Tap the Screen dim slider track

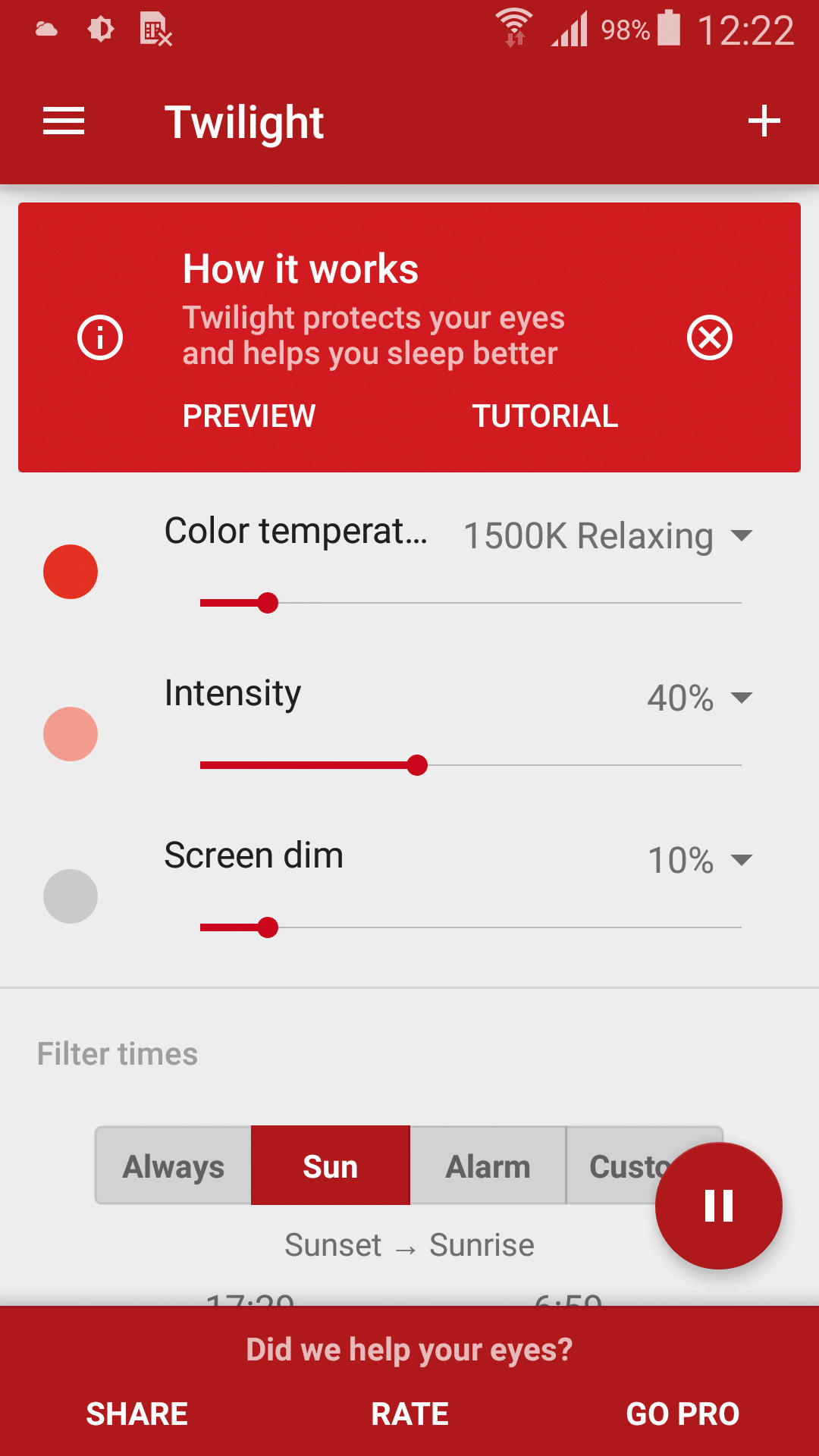[470, 927]
